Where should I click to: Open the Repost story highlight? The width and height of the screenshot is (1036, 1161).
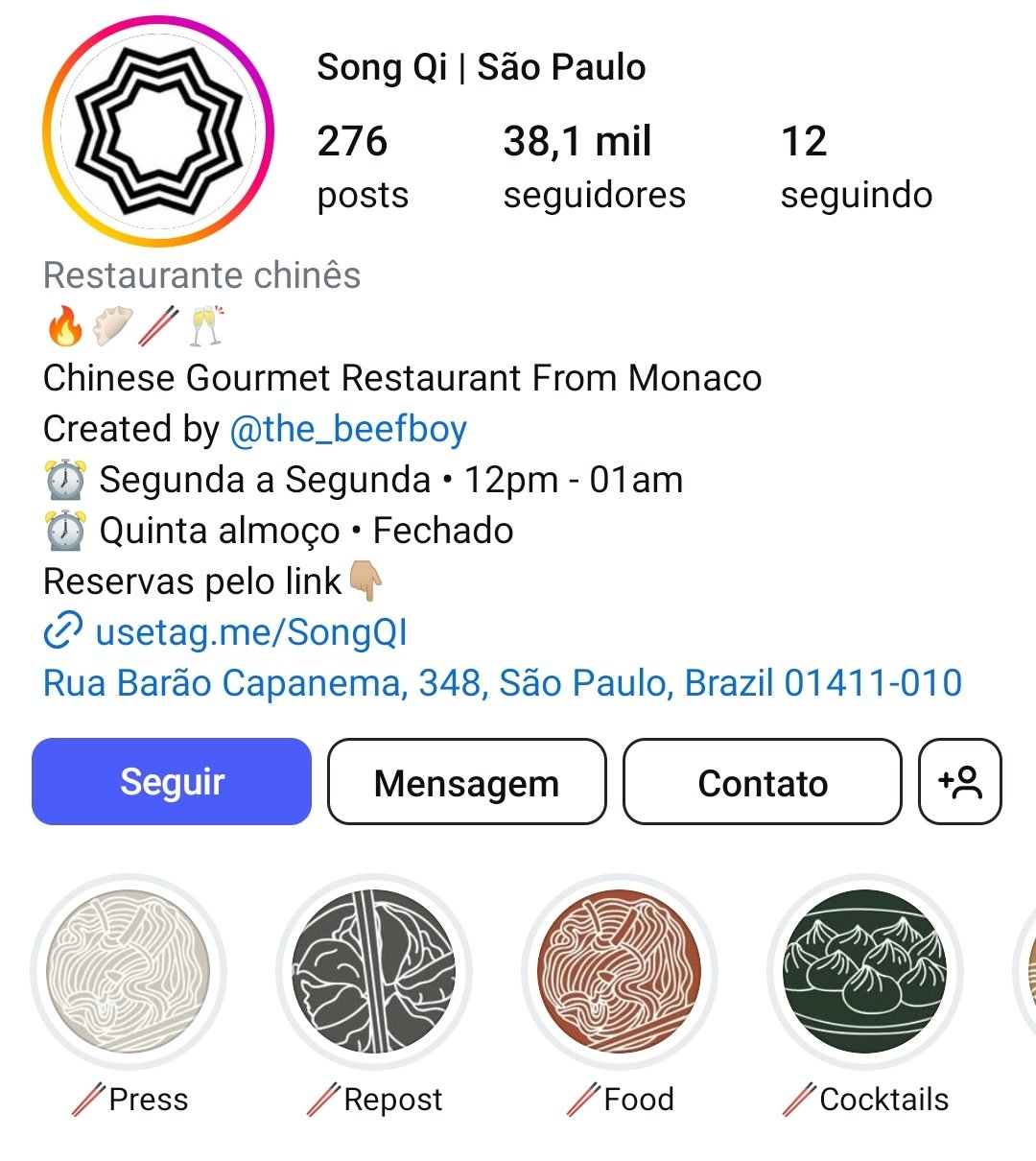click(x=374, y=971)
